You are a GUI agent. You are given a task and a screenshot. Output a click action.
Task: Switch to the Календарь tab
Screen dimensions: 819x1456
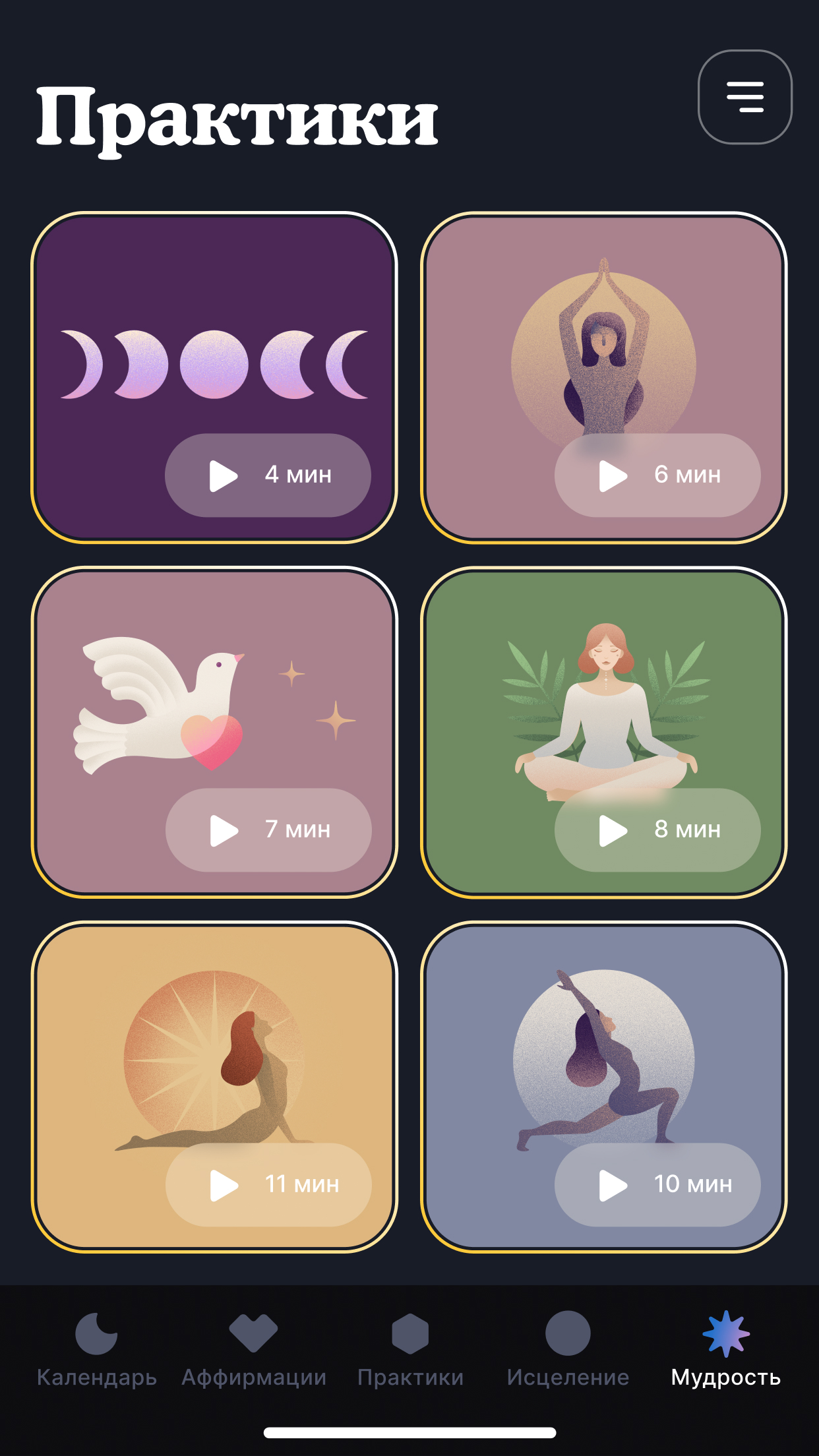[96, 1349]
